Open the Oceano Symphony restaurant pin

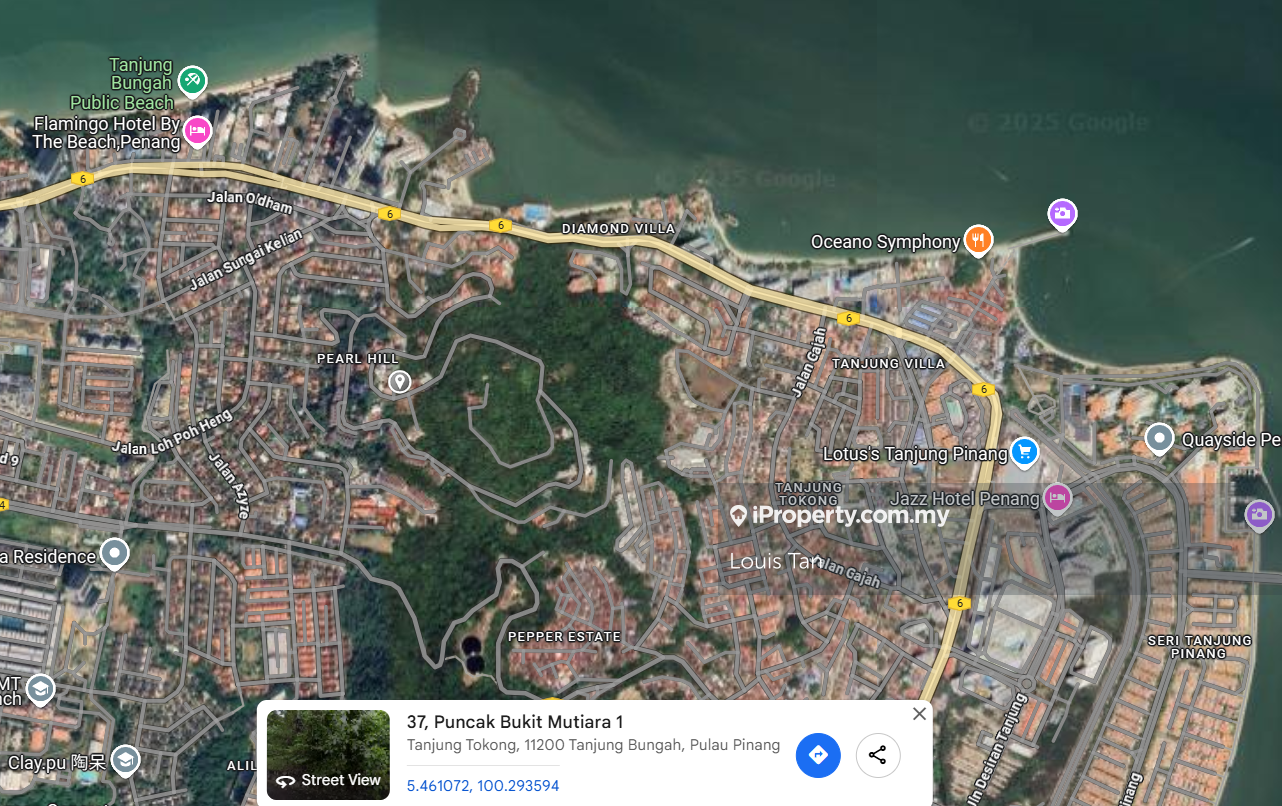[978, 240]
